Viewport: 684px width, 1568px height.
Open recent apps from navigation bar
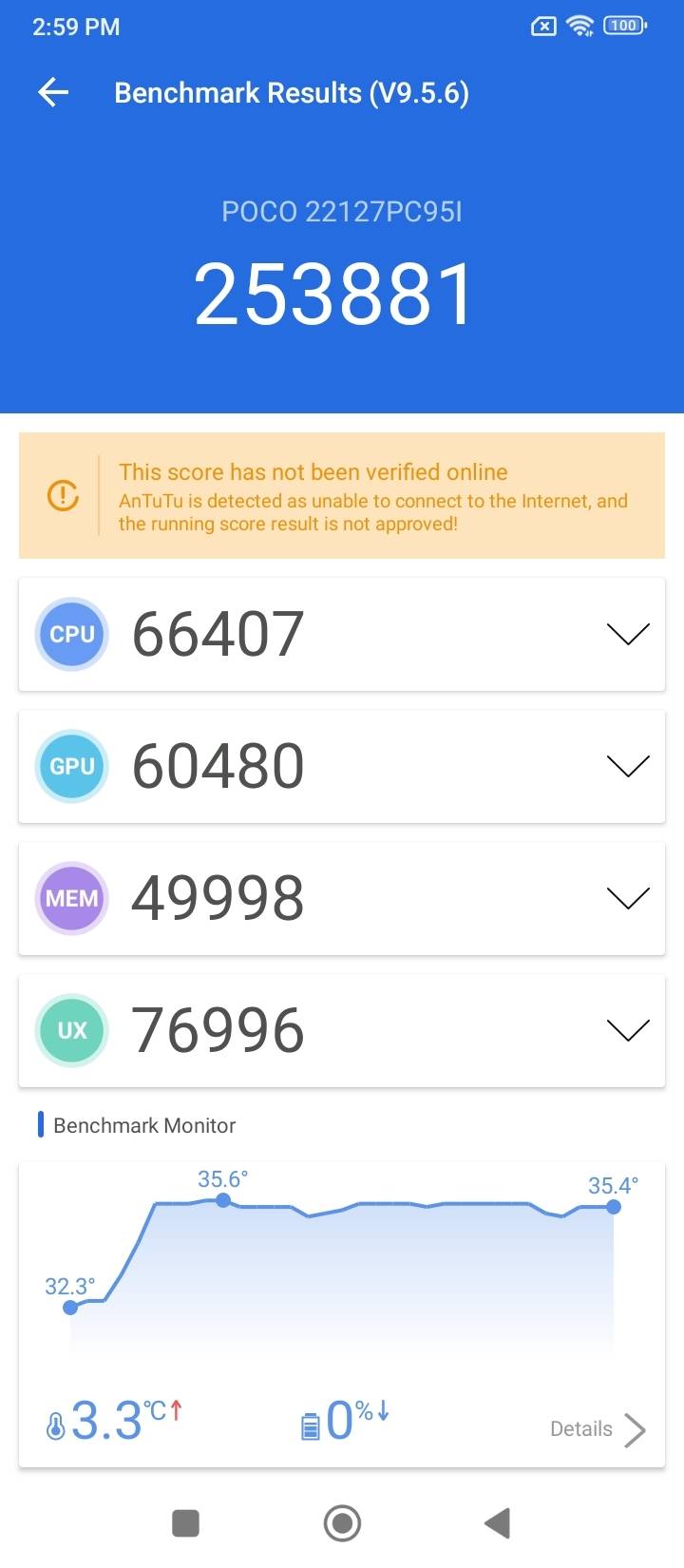tap(185, 1522)
